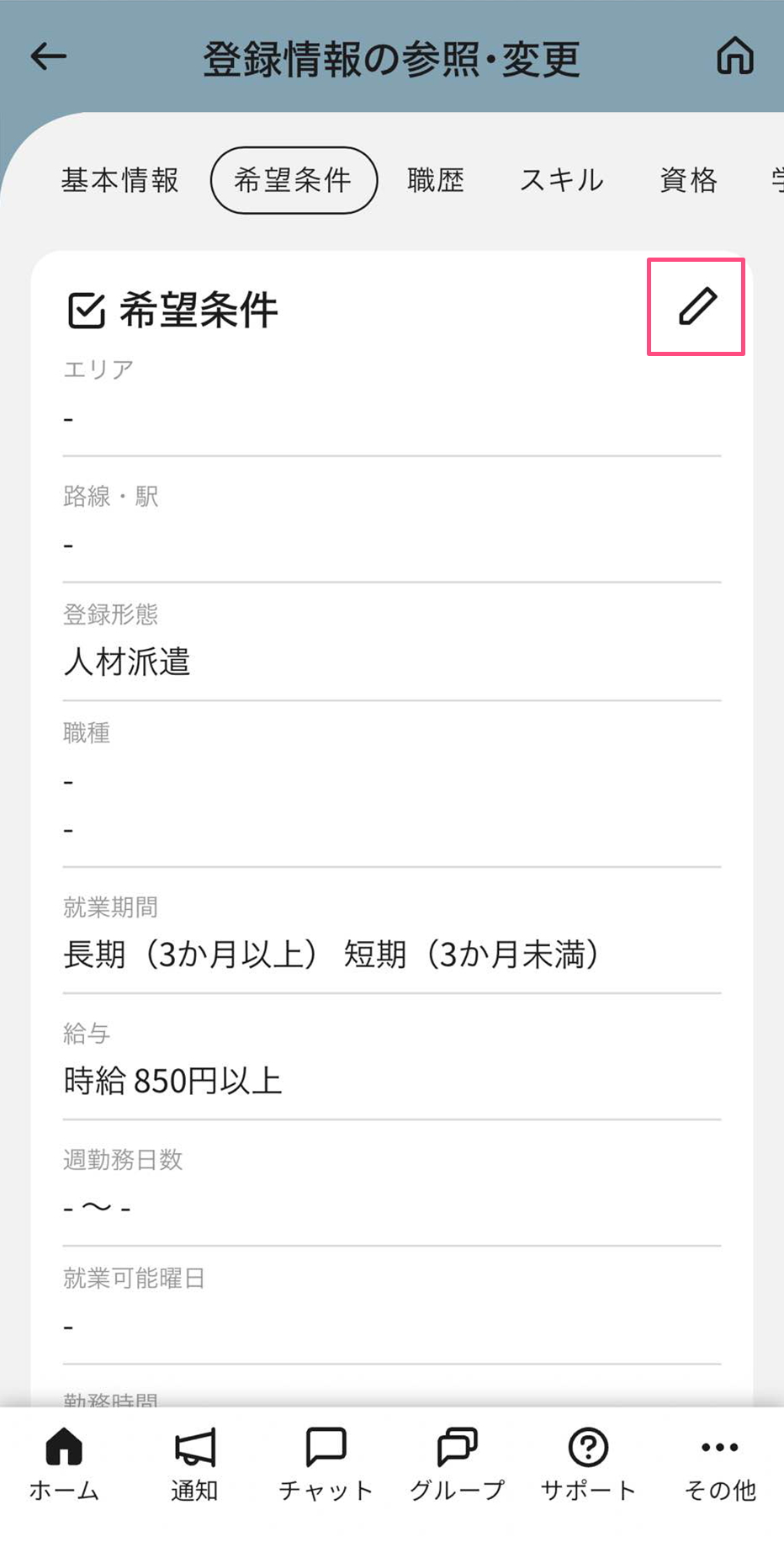The height and width of the screenshot is (1542, 784).
Task: Switch to the 資格 tab
Action: [688, 180]
